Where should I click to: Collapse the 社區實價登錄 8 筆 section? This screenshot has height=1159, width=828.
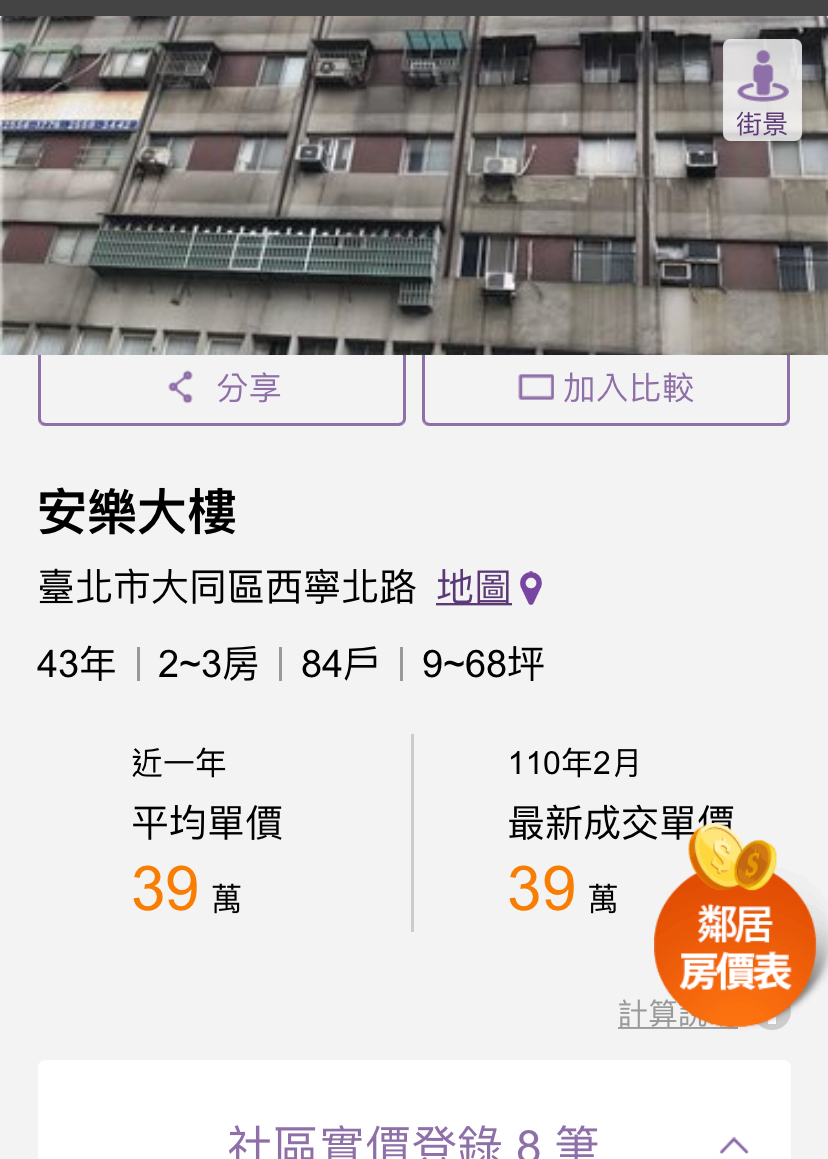pyautogui.click(x=733, y=1144)
